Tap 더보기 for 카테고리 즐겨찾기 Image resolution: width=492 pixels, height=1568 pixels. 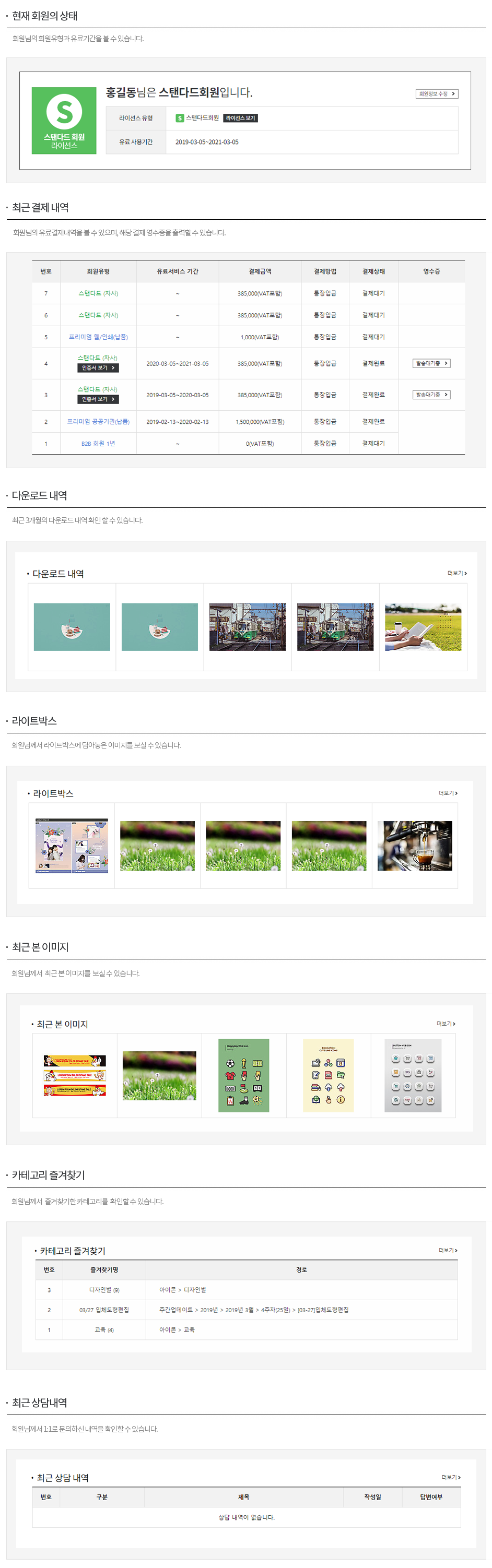(x=448, y=1250)
